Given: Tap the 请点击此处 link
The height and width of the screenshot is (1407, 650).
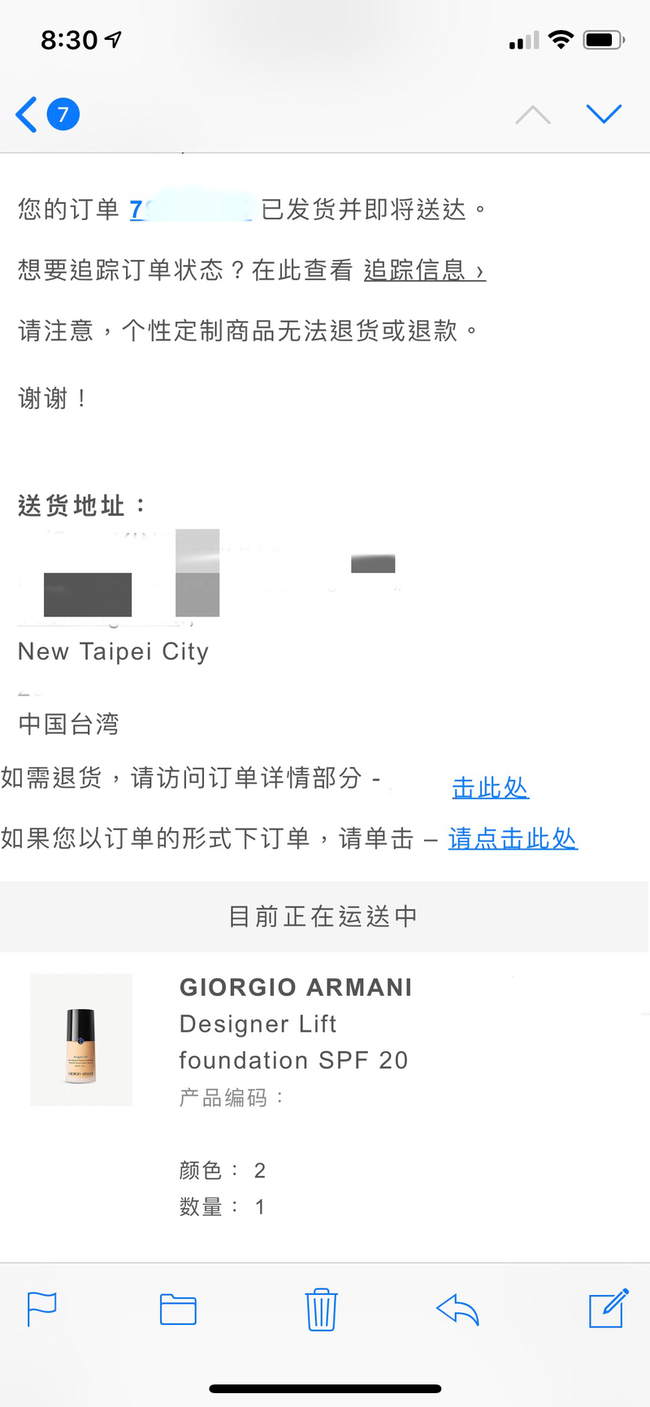Looking at the screenshot, I should pos(512,838).
